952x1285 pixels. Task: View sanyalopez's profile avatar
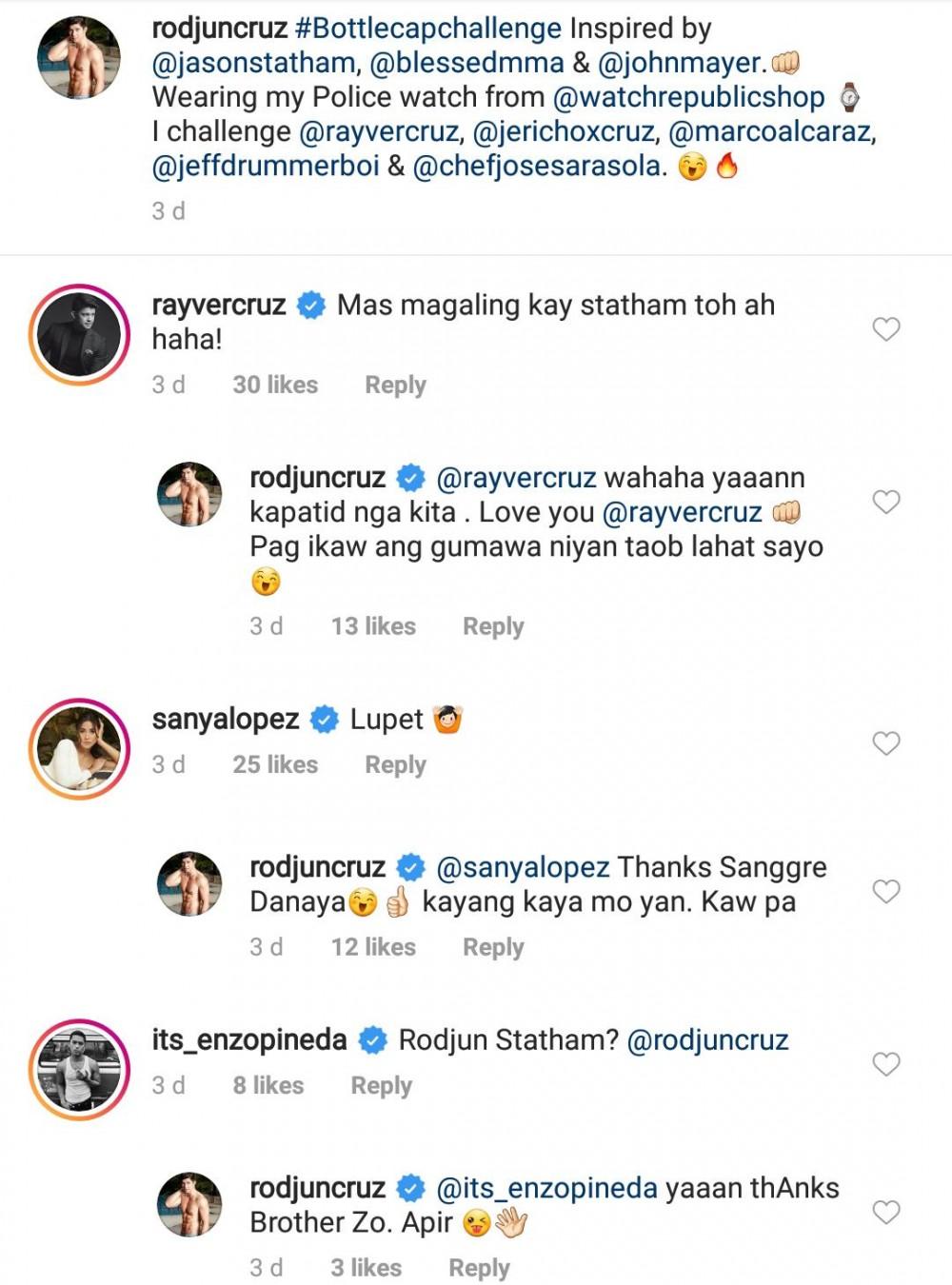pos(79,748)
